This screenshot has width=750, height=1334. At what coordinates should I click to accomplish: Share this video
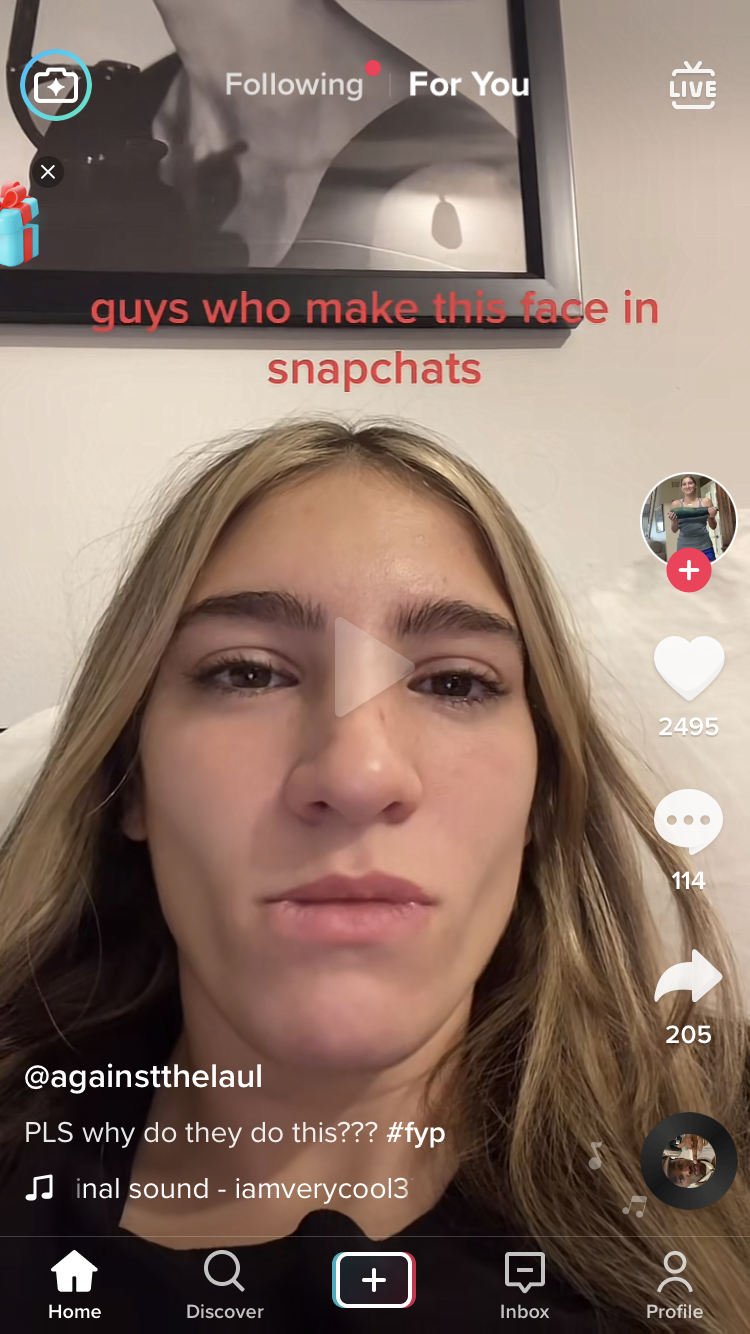(688, 977)
